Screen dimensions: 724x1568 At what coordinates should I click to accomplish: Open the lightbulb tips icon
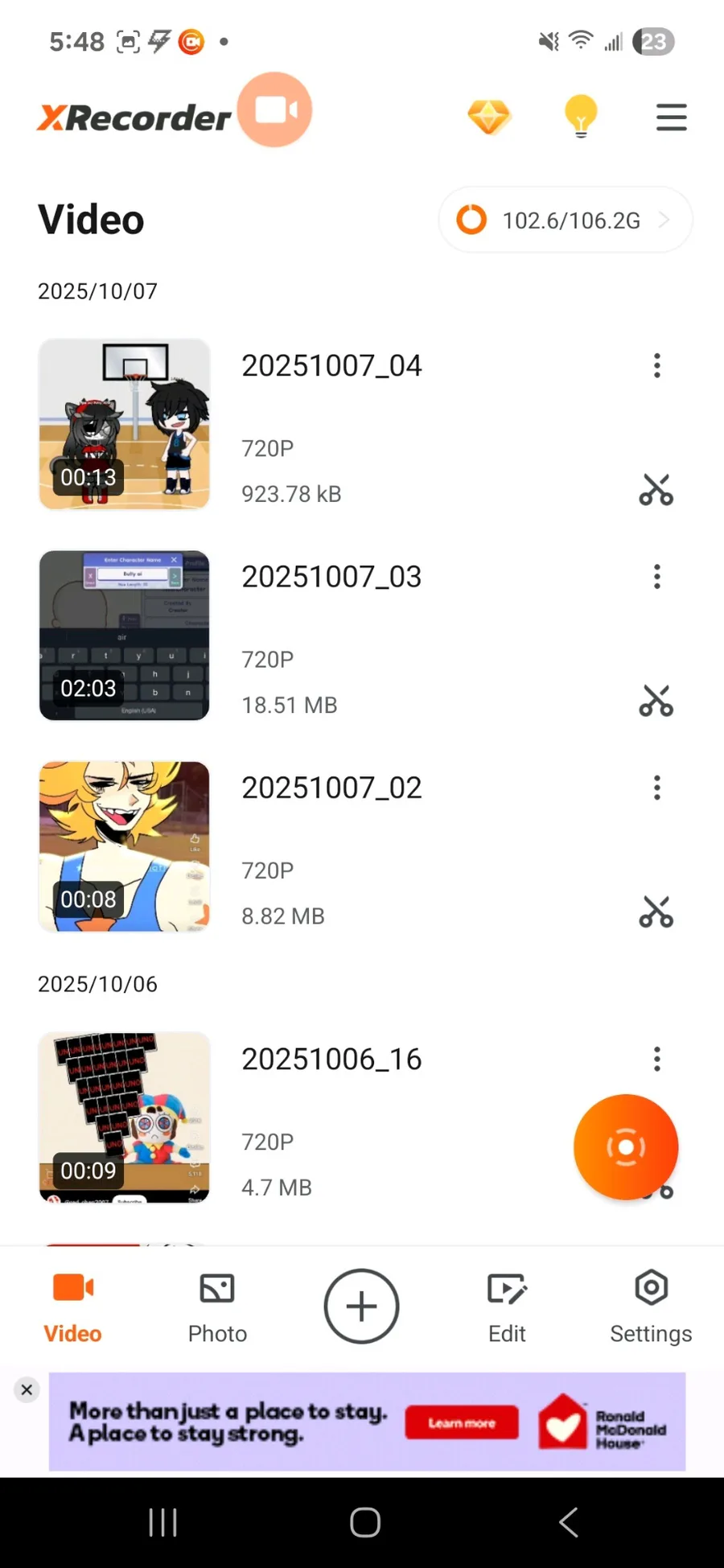pyautogui.click(x=580, y=117)
